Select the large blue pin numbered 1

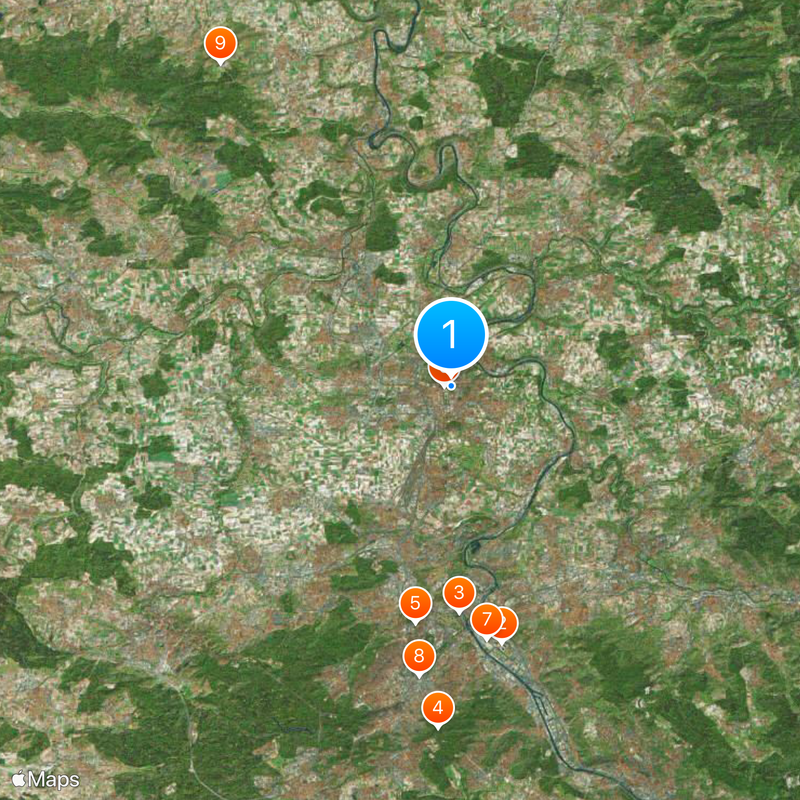tap(450, 334)
